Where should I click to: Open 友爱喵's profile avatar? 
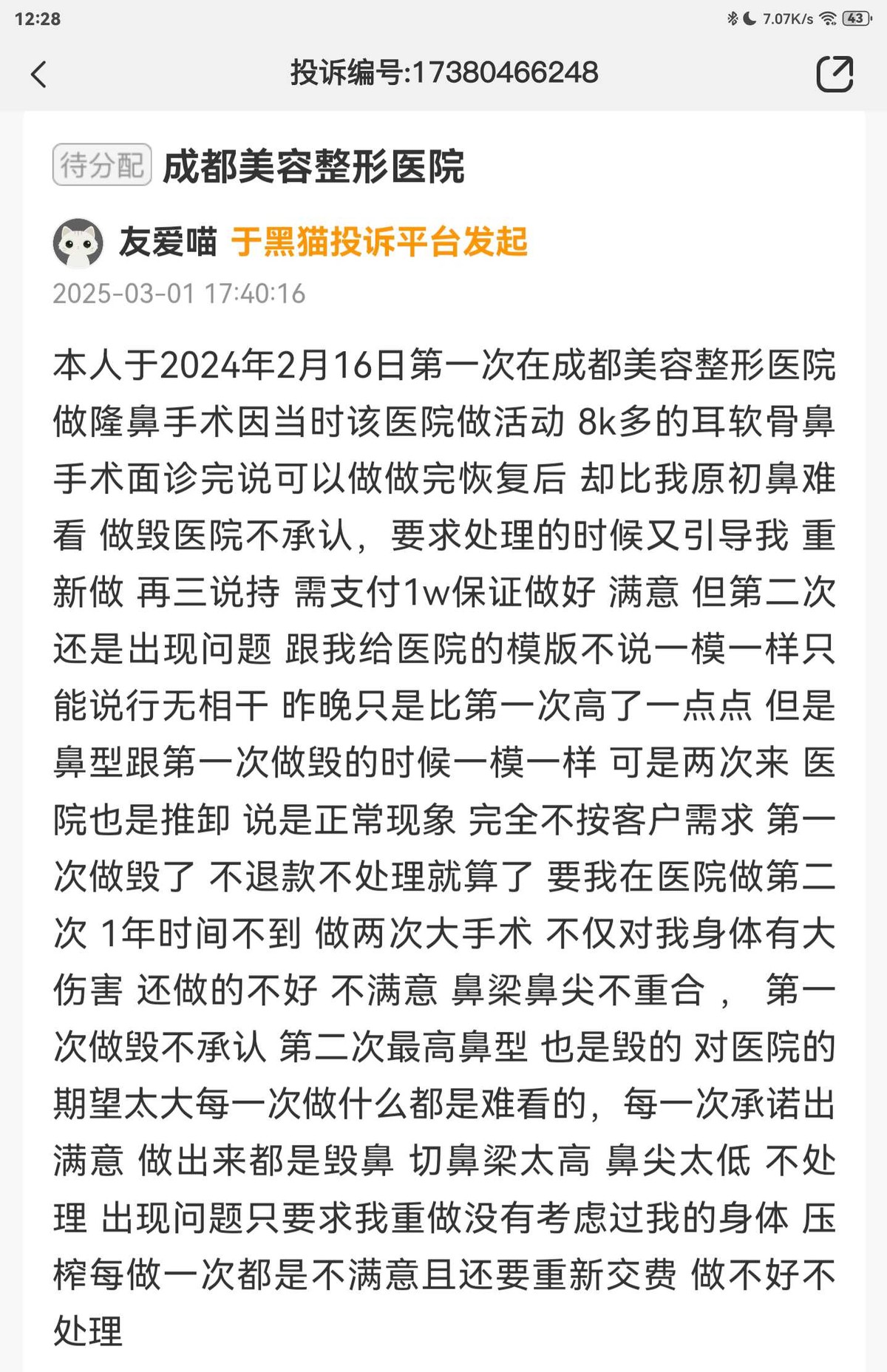click(x=78, y=242)
